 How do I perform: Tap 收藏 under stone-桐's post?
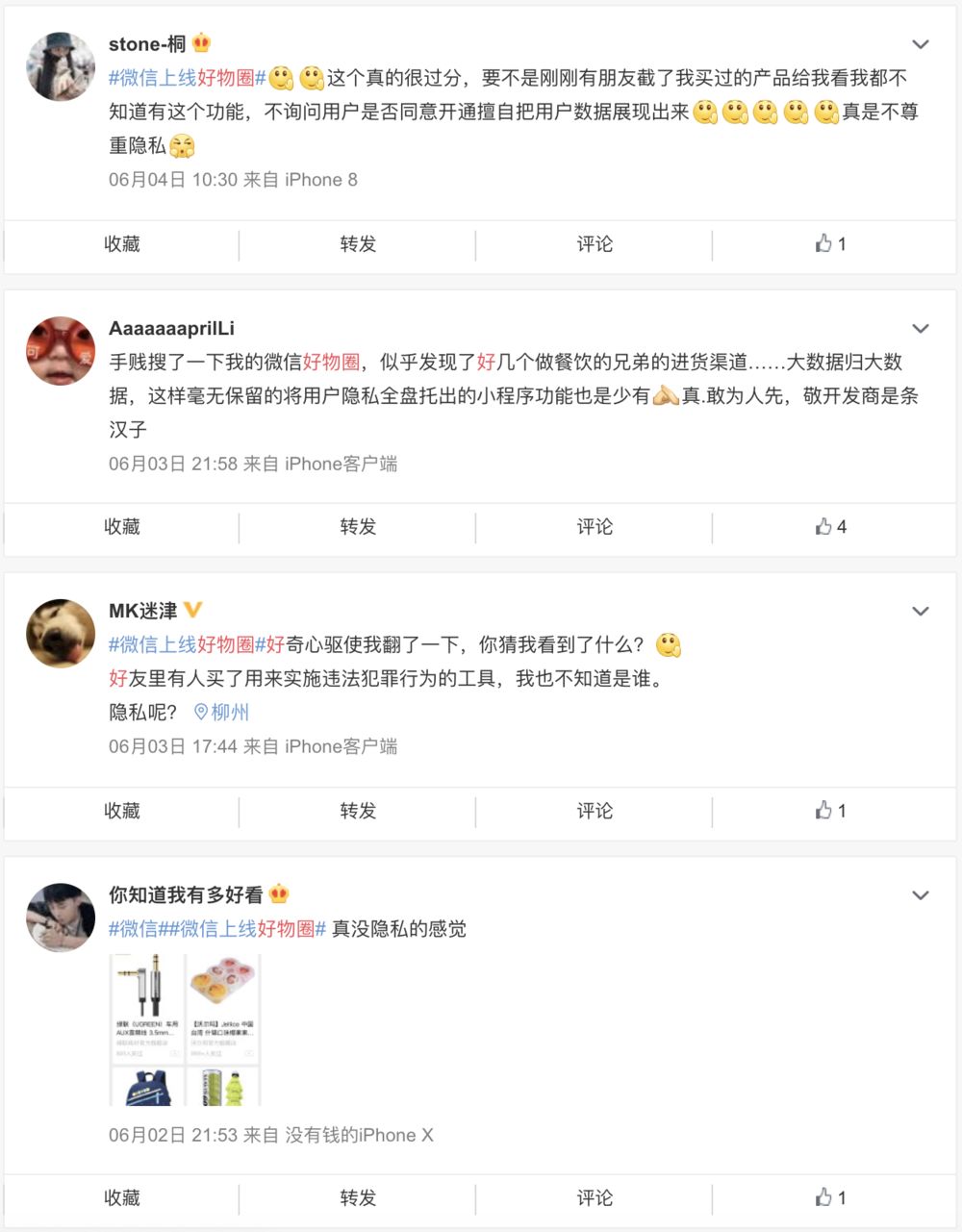click(x=122, y=244)
